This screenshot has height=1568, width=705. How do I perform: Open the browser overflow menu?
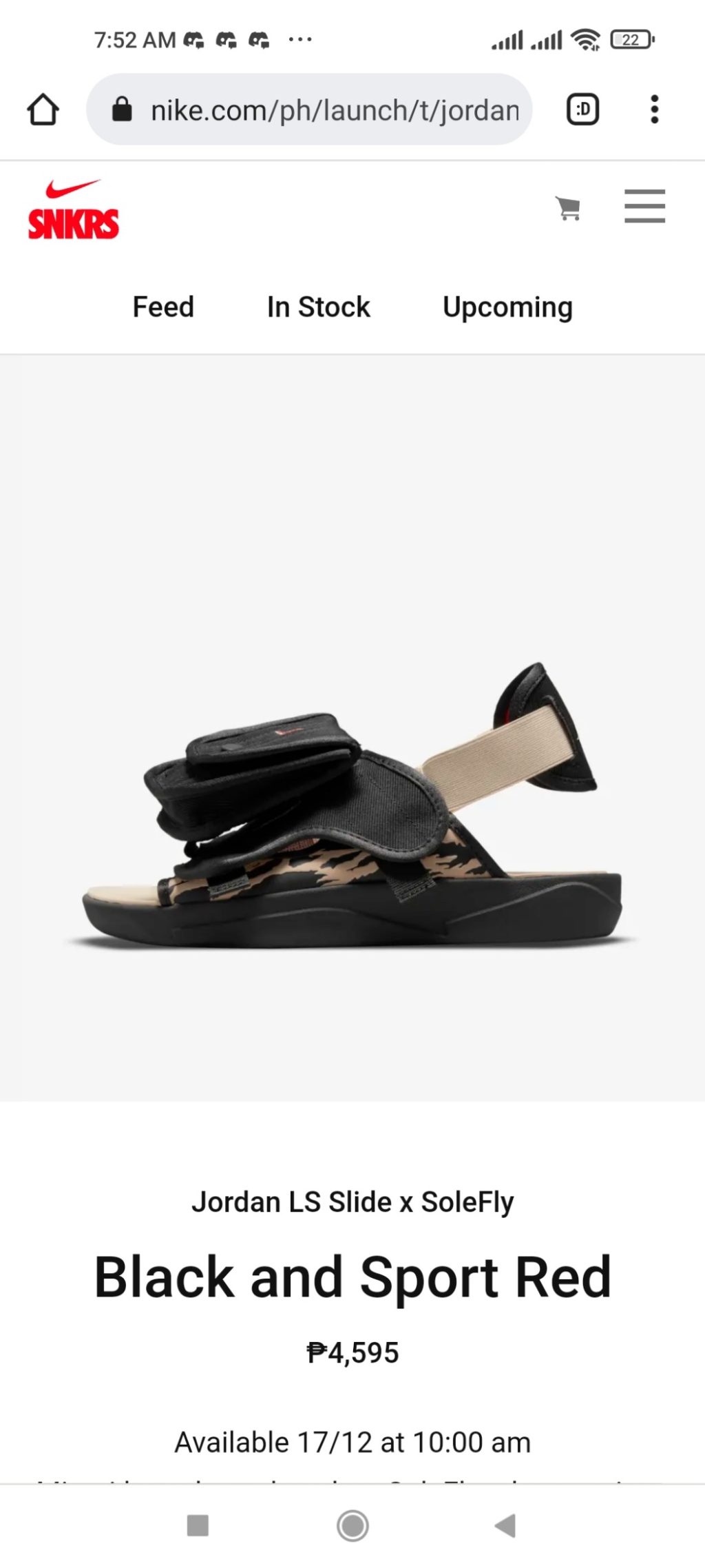point(654,110)
